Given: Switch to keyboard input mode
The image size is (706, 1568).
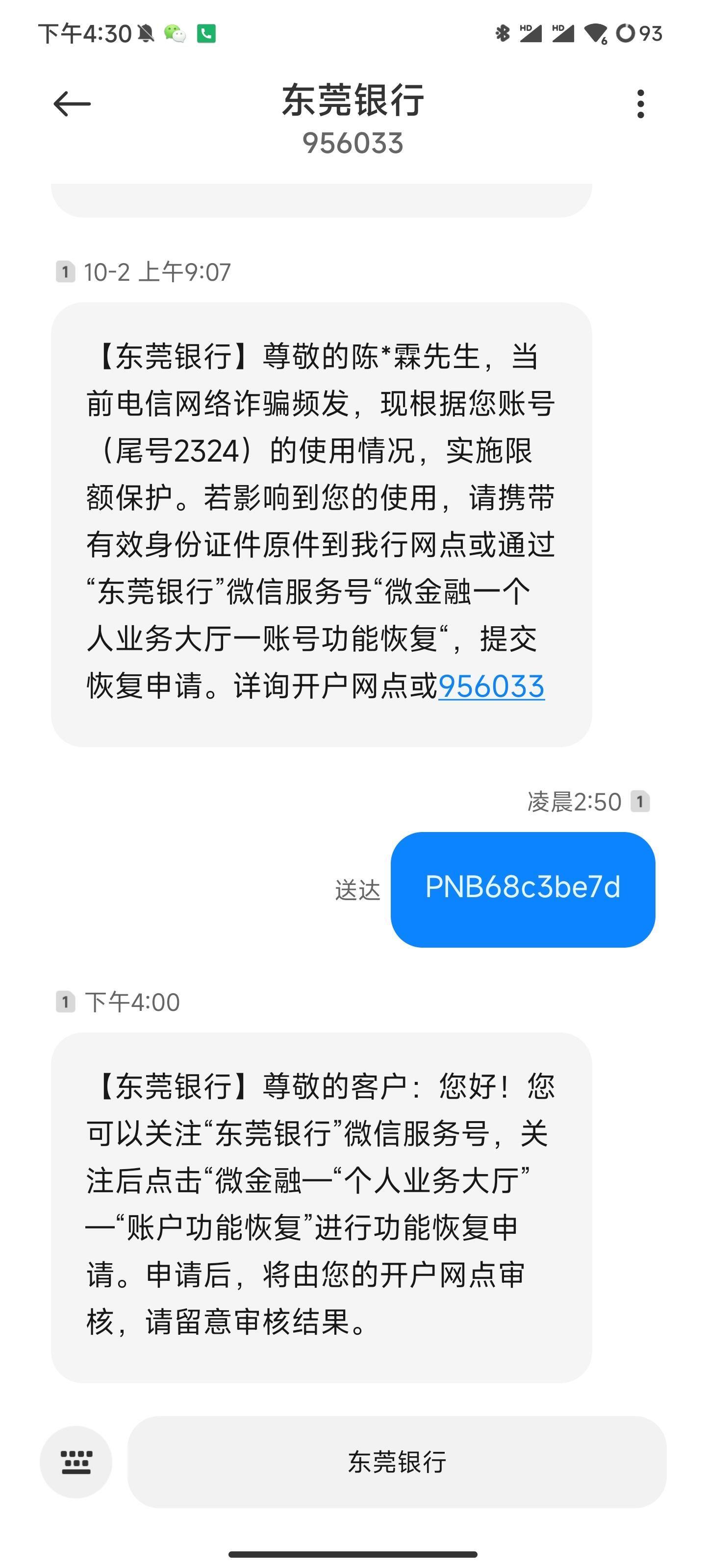Looking at the screenshot, I should click(76, 1462).
